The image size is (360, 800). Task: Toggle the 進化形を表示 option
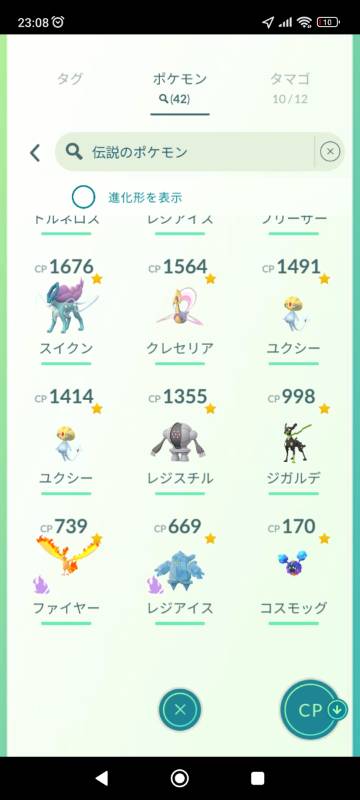tap(84, 197)
